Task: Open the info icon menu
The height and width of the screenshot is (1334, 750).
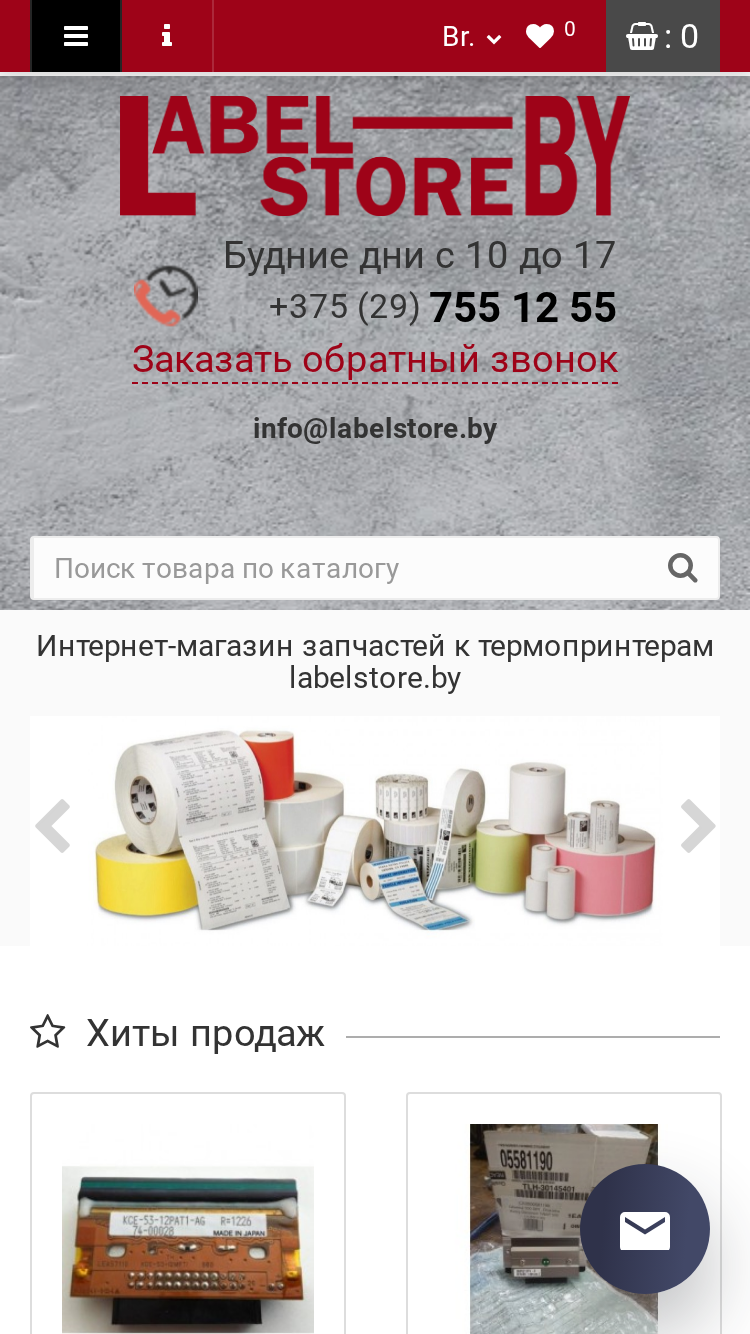Action: (x=167, y=36)
